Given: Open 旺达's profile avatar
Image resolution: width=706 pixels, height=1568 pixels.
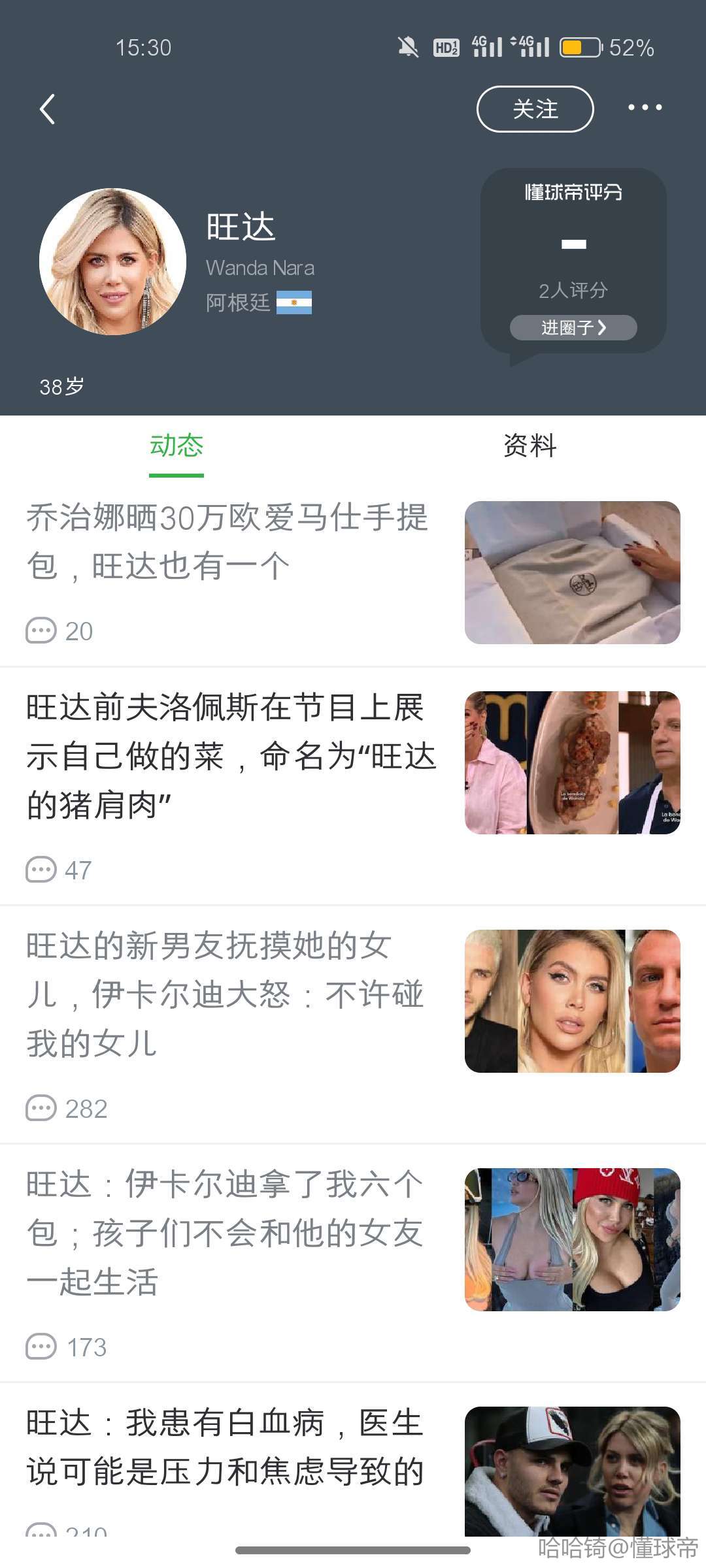Looking at the screenshot, I should point(112,262).
